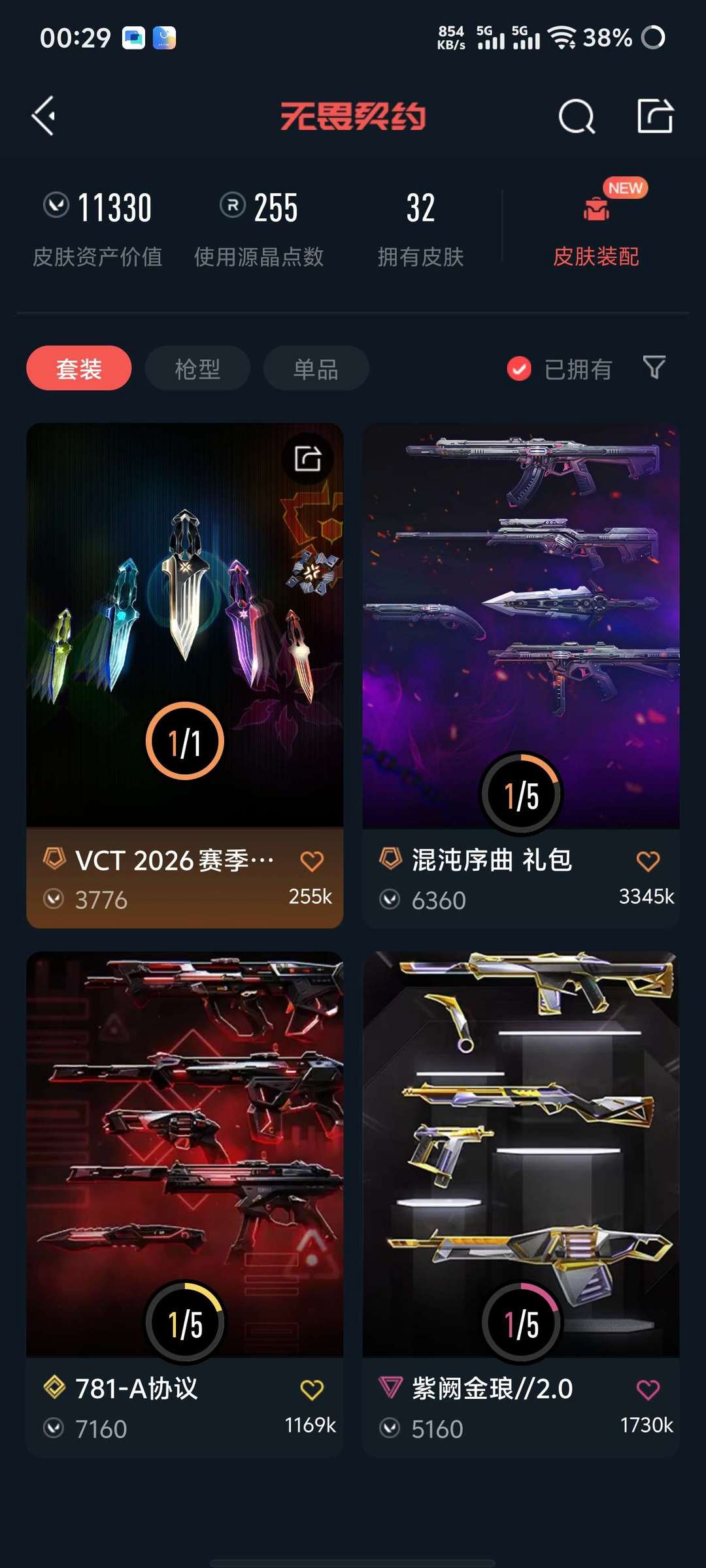The image size is (706, 1568).
Task: Share this page via top-right share icon
Action: pyautogui.click(x=655, y=116)
